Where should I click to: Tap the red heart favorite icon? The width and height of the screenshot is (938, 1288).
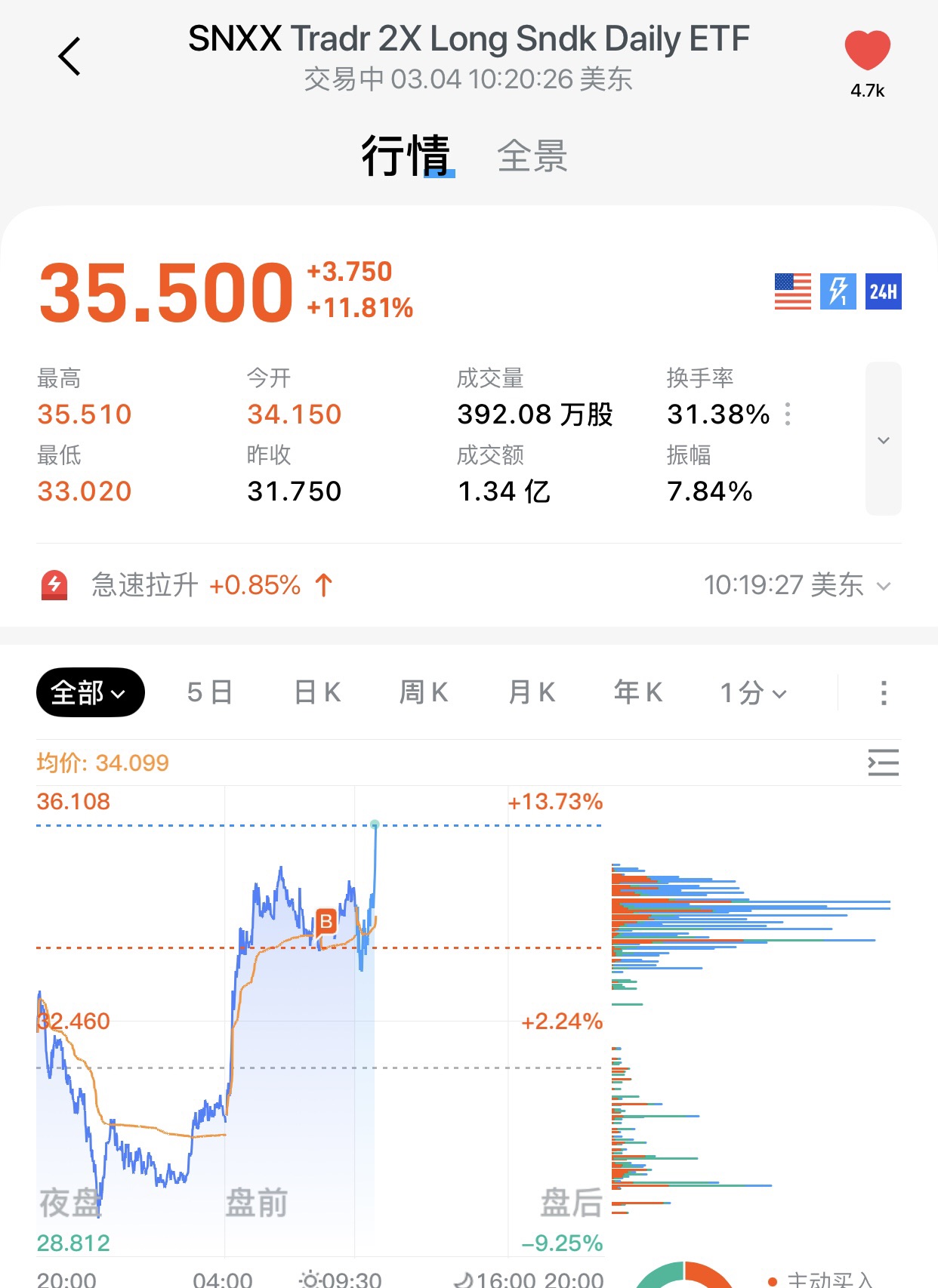[x=867, y=51]
